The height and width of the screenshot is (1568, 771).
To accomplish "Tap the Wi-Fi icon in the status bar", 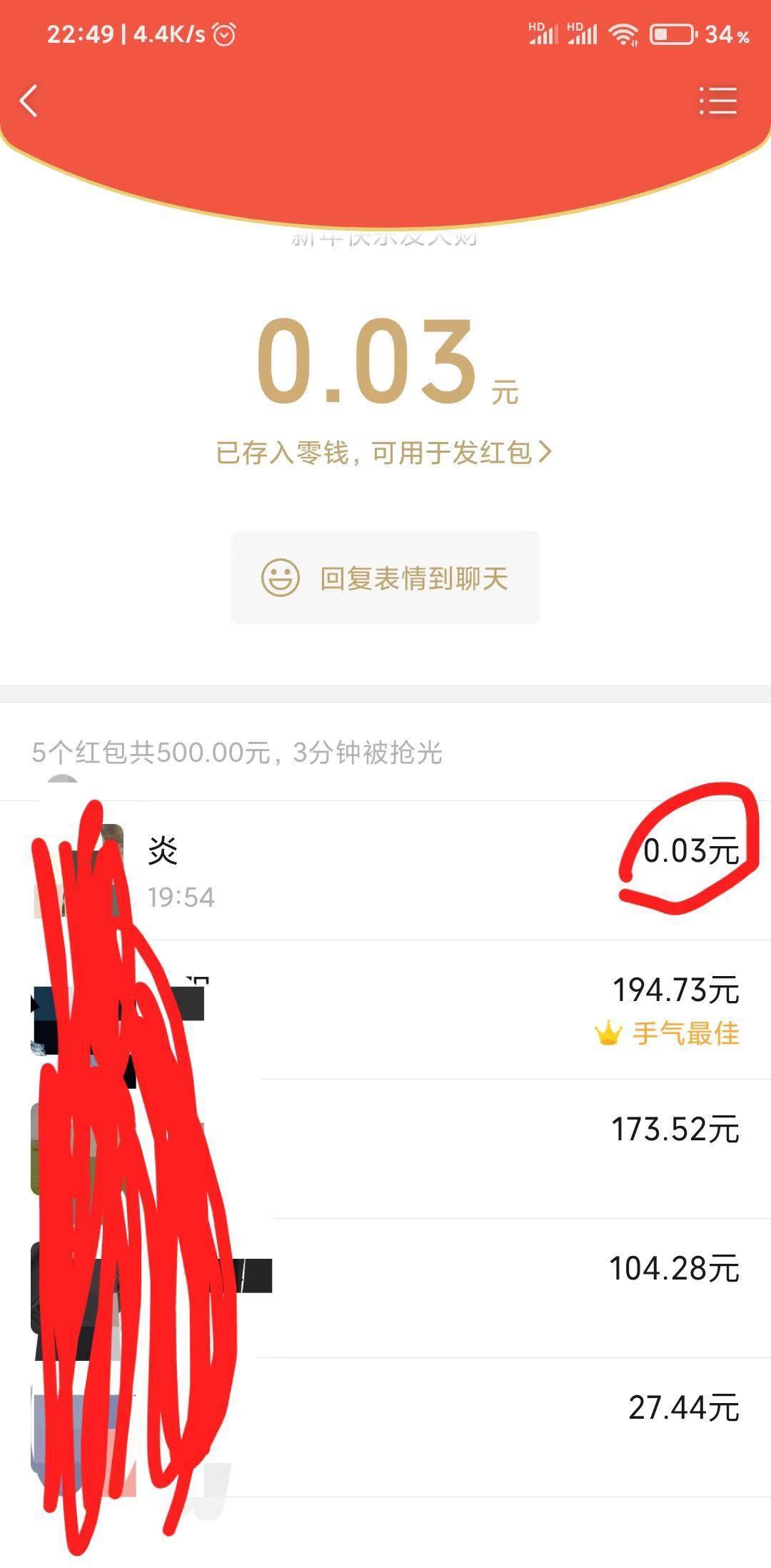I will click(x=622, y=33).
